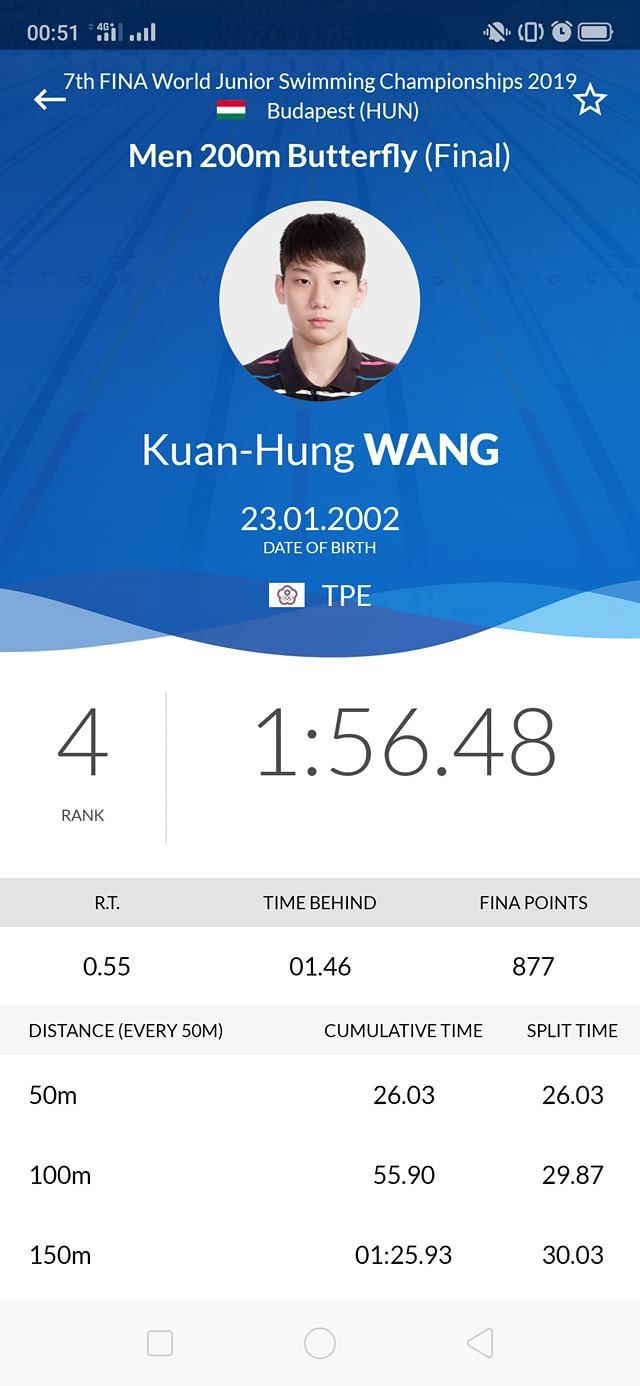Mark this result as favorite with the star
Viewport: 640px width, 1386px height.
tap(590, 99)
